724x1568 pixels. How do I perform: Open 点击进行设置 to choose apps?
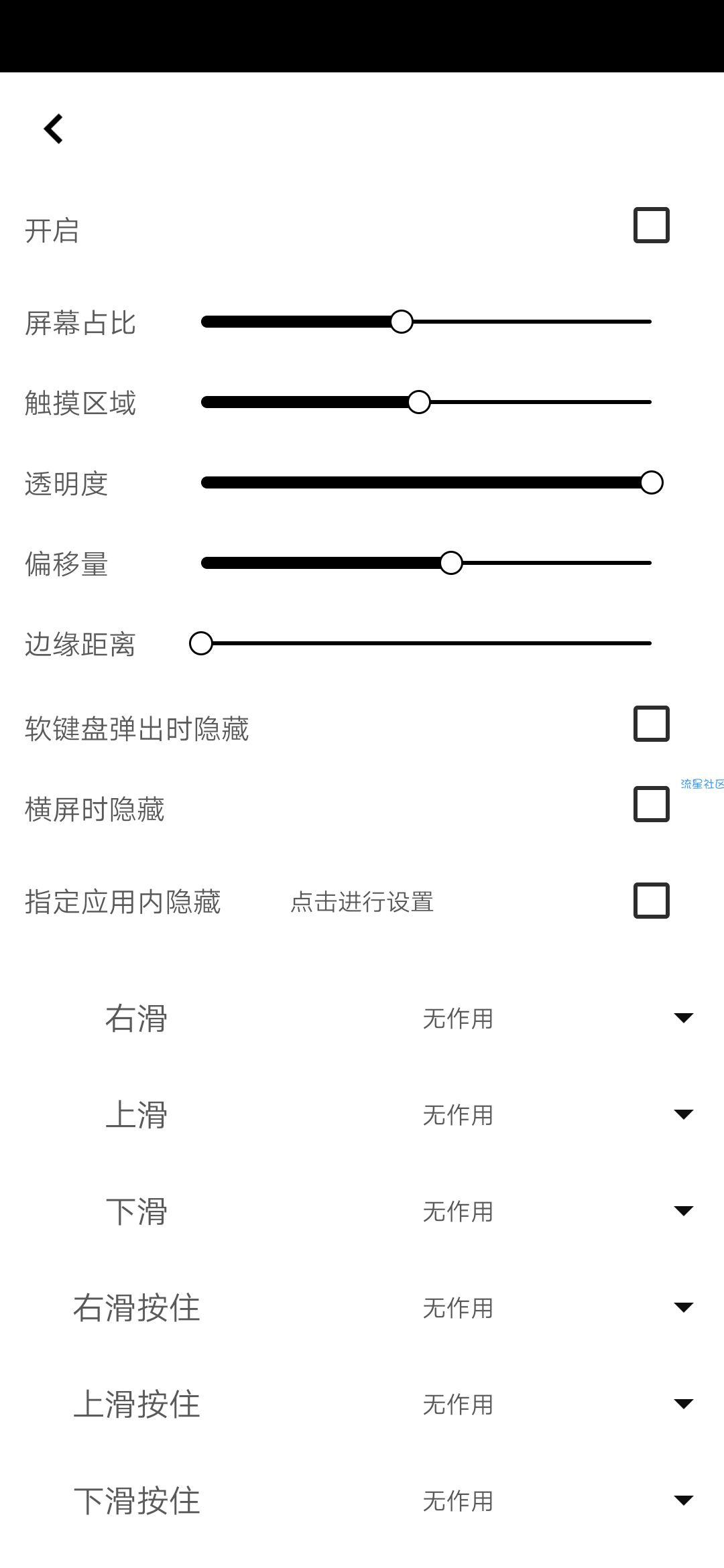(362, 902)
